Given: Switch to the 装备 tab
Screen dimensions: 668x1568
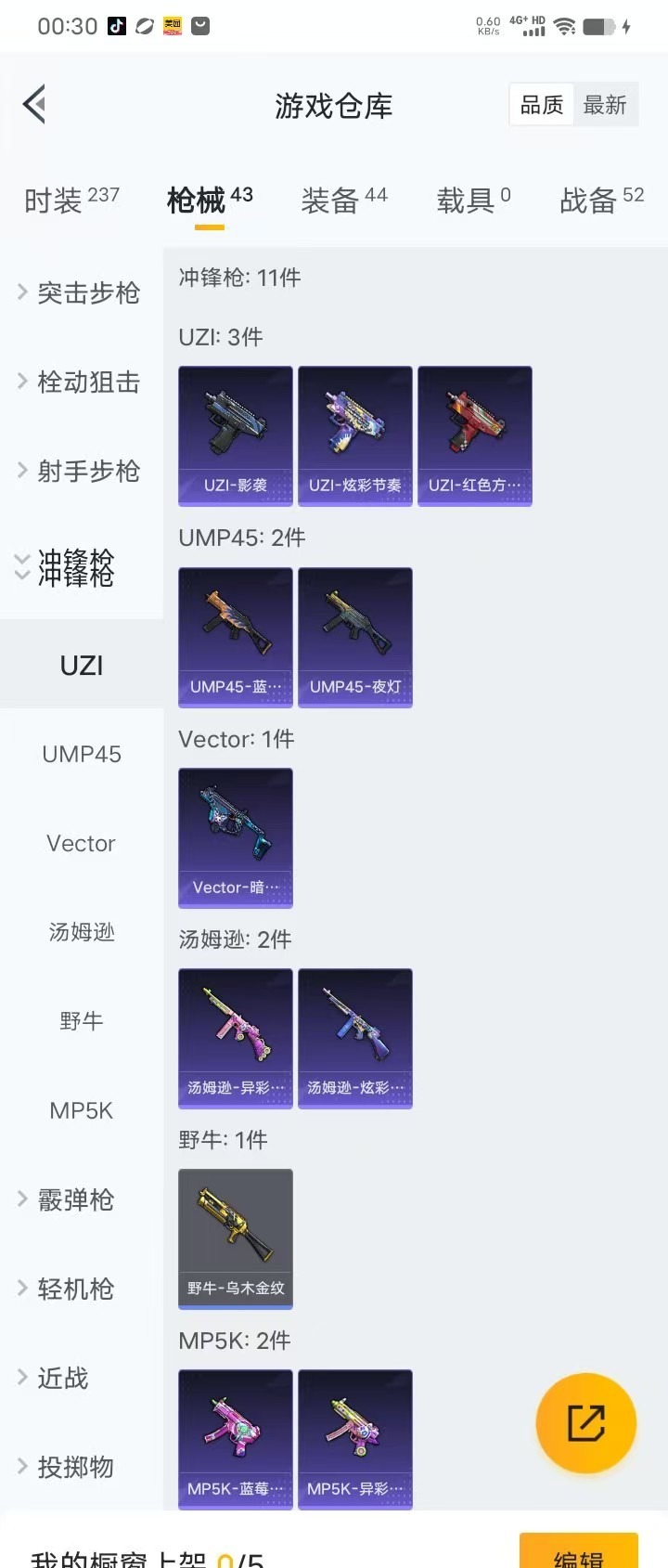Looking at the screenshot, I should (x=343, y=200).
